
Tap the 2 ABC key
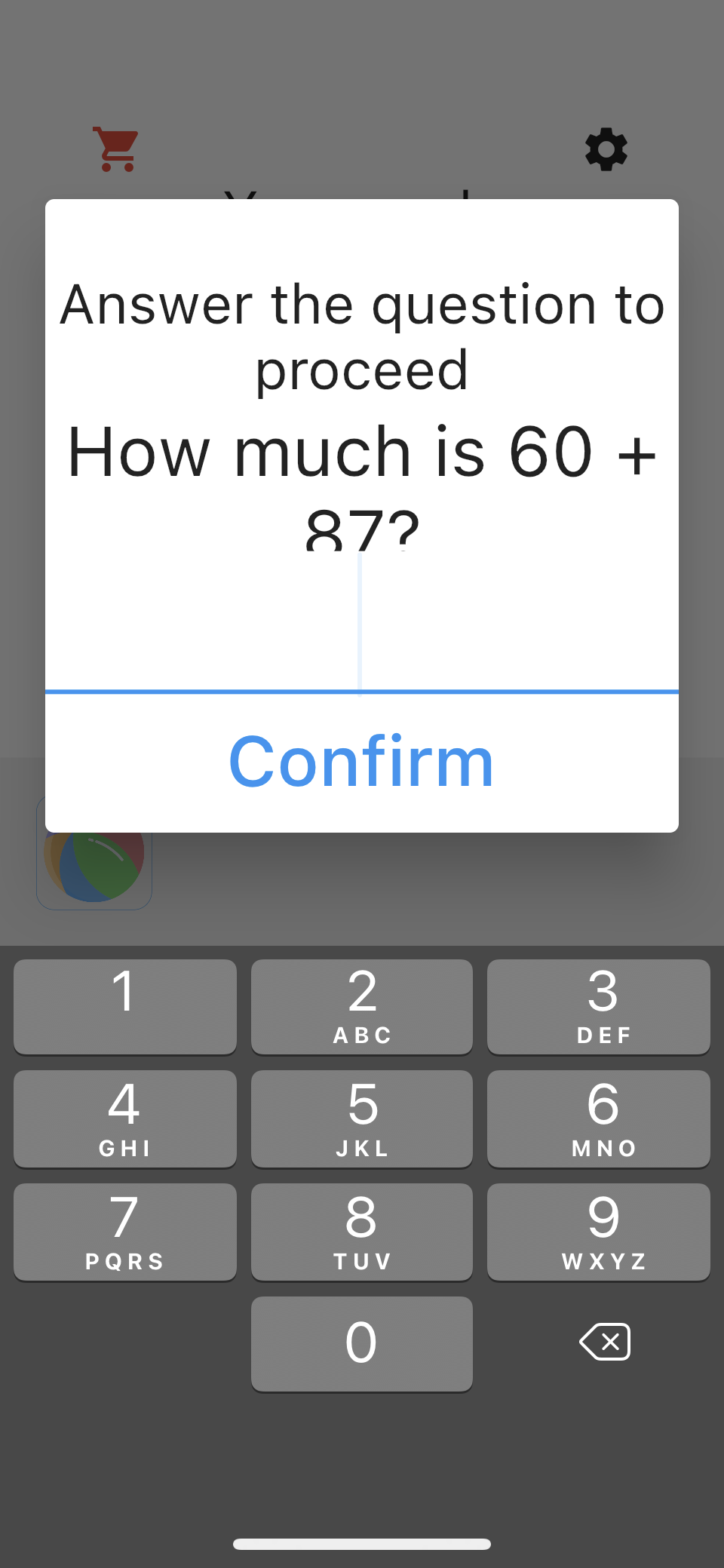point(362,1006)
